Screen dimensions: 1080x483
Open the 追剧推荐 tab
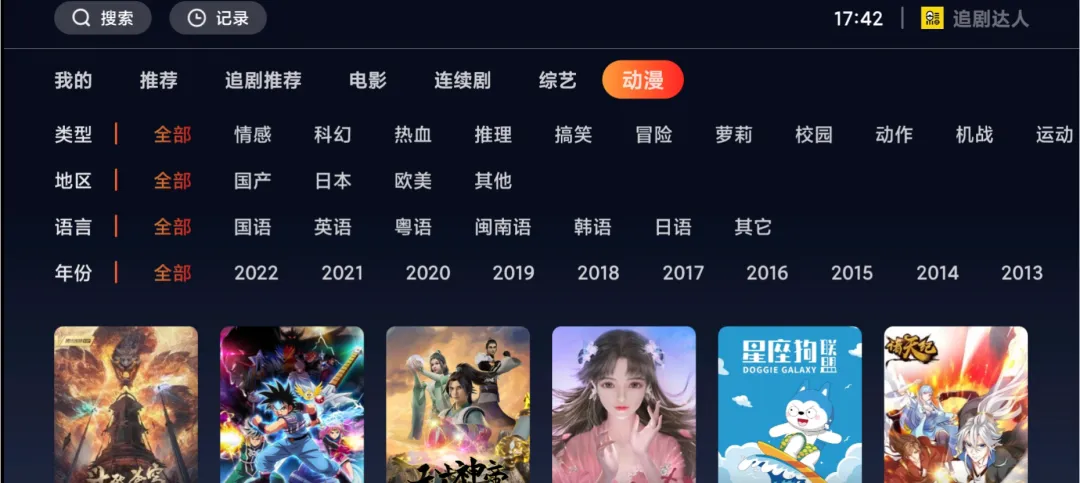(263, 81)
